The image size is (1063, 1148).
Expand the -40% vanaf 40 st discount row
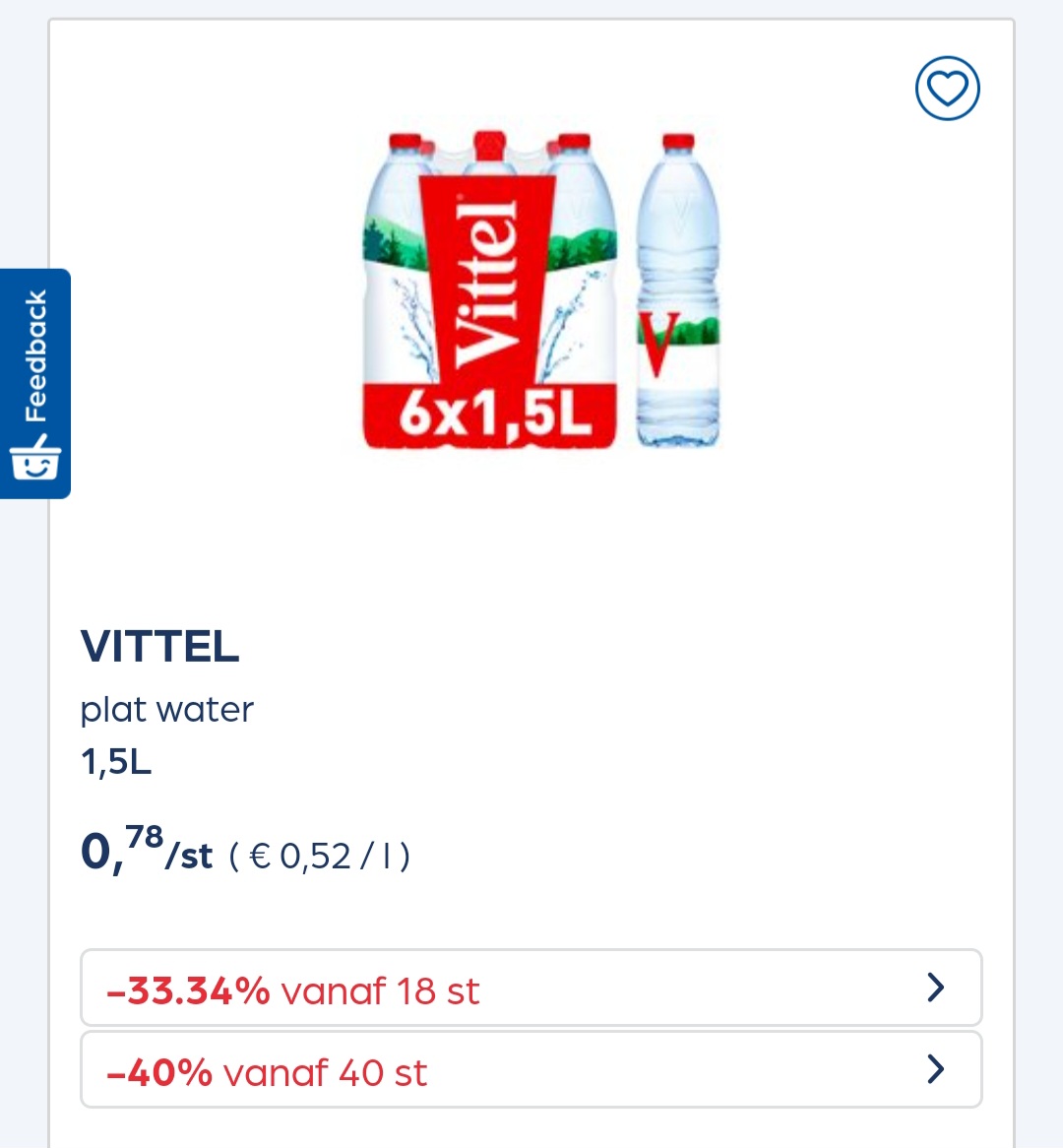coord(531,1069)
